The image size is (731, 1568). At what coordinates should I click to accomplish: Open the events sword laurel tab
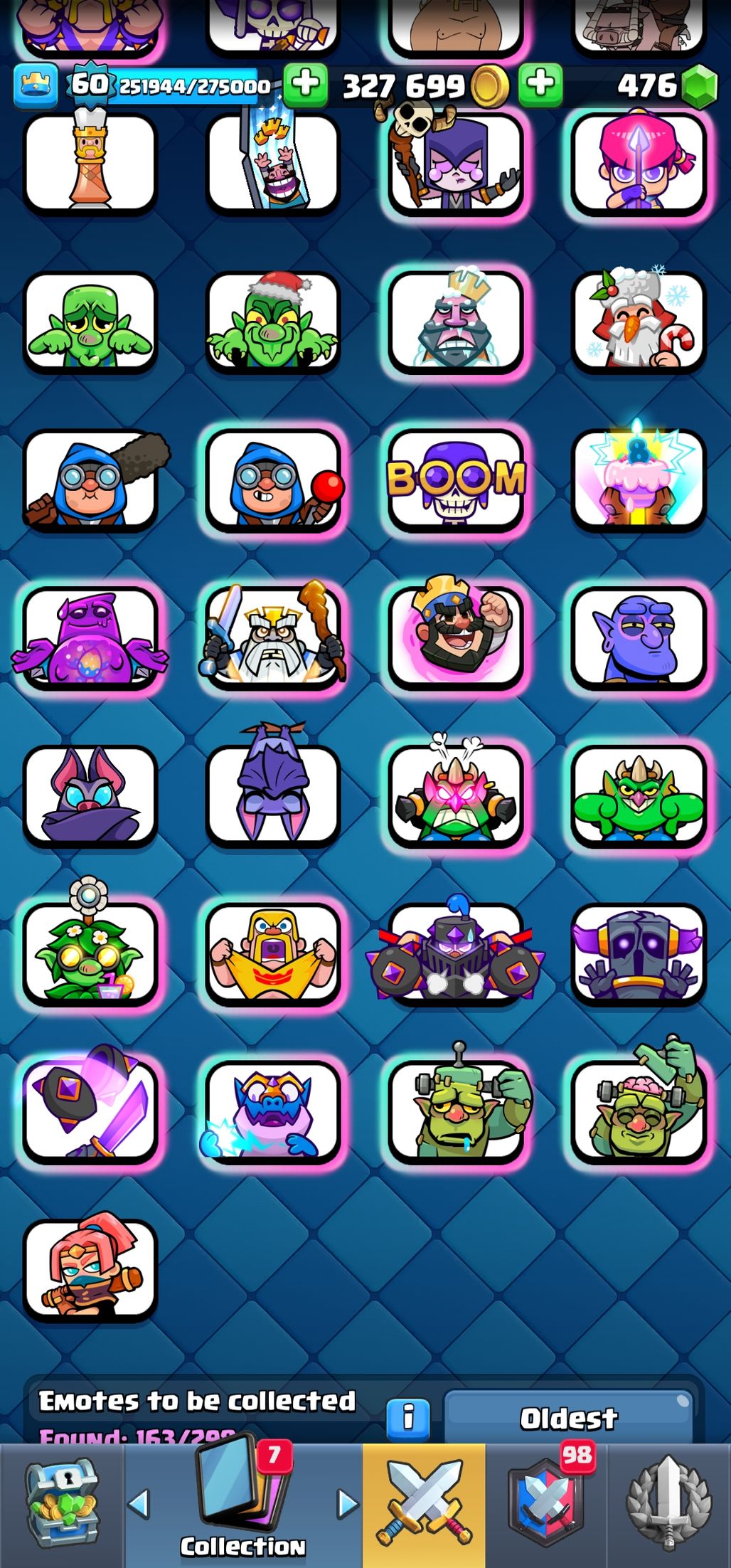pos(668,1505)
